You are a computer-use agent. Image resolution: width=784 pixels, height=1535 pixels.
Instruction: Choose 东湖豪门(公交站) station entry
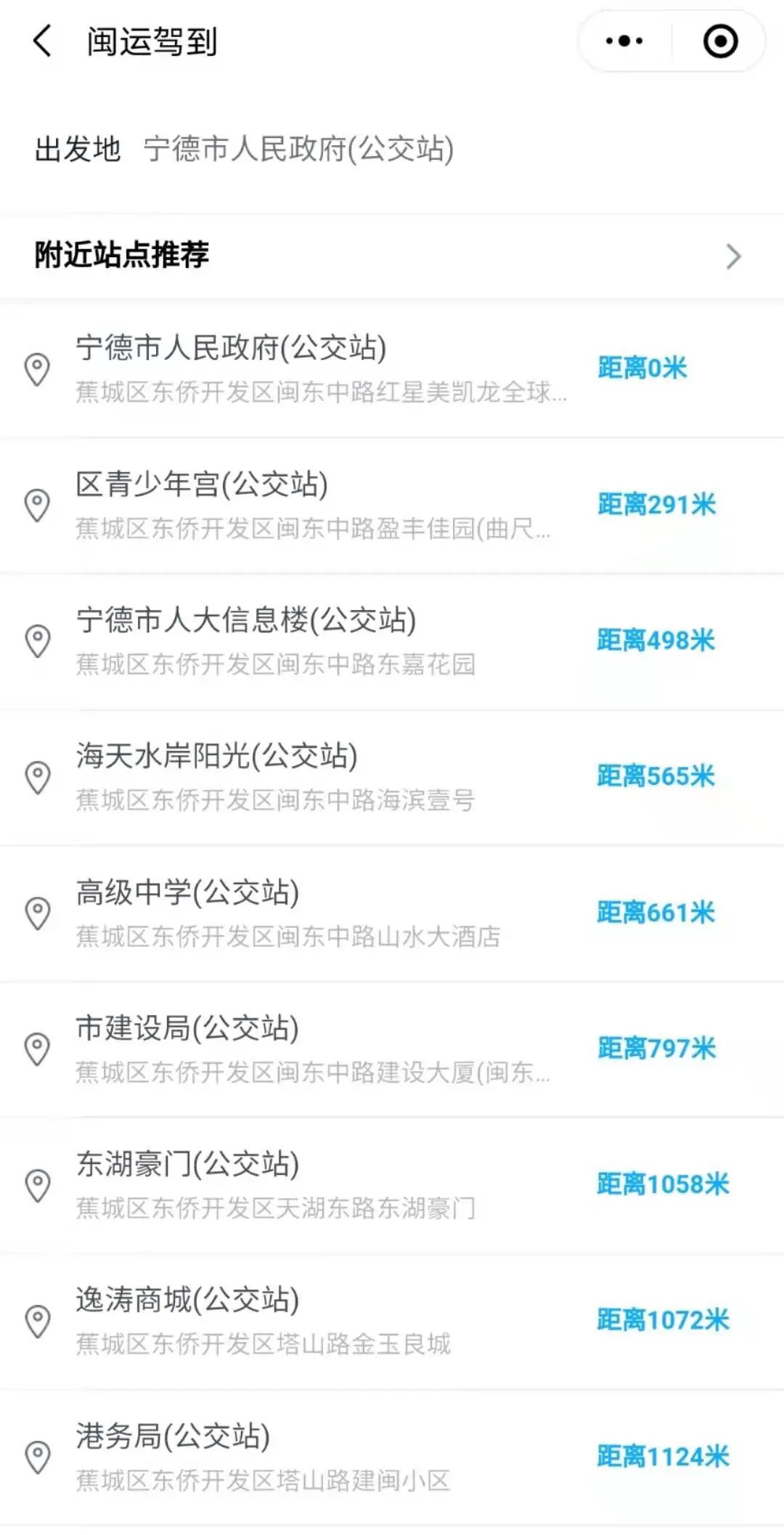tap(189, 1165)
